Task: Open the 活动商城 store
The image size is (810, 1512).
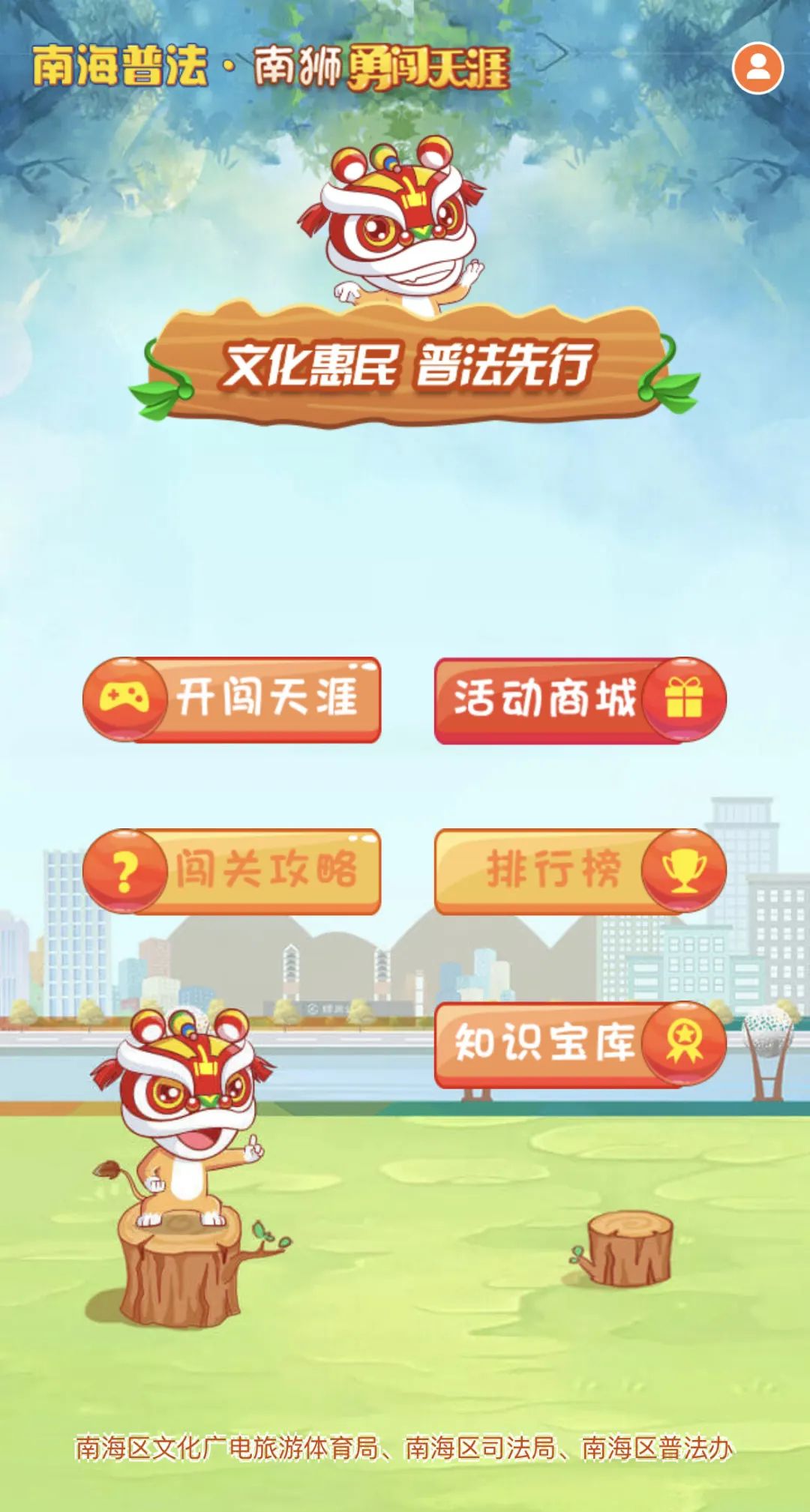Action: tap(580, 700)
